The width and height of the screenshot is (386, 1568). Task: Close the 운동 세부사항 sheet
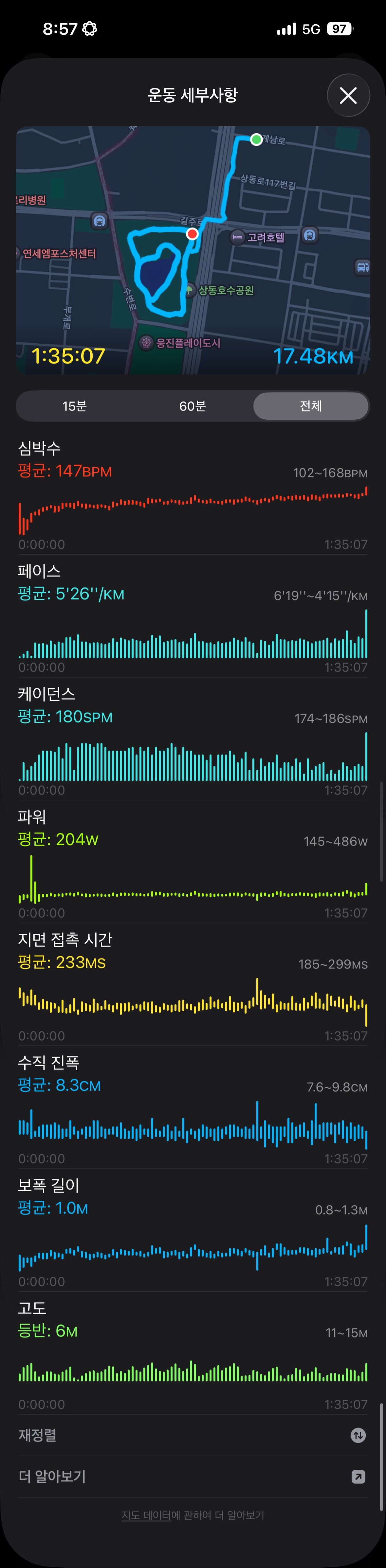(x=348, y=96)
